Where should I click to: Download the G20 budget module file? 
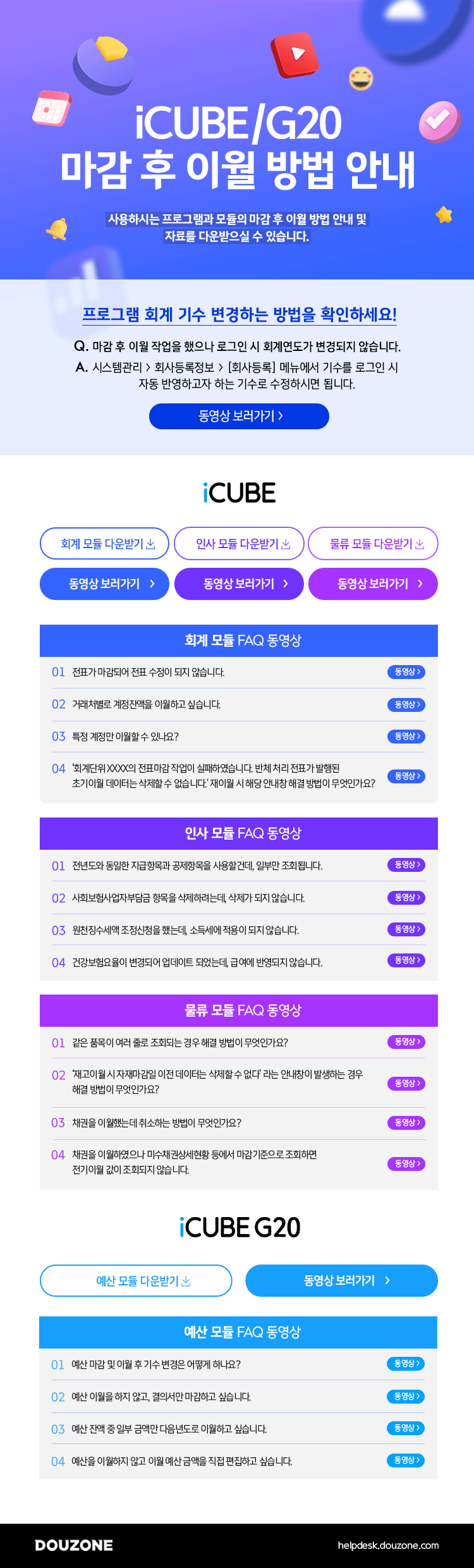tap(136, 1281)
